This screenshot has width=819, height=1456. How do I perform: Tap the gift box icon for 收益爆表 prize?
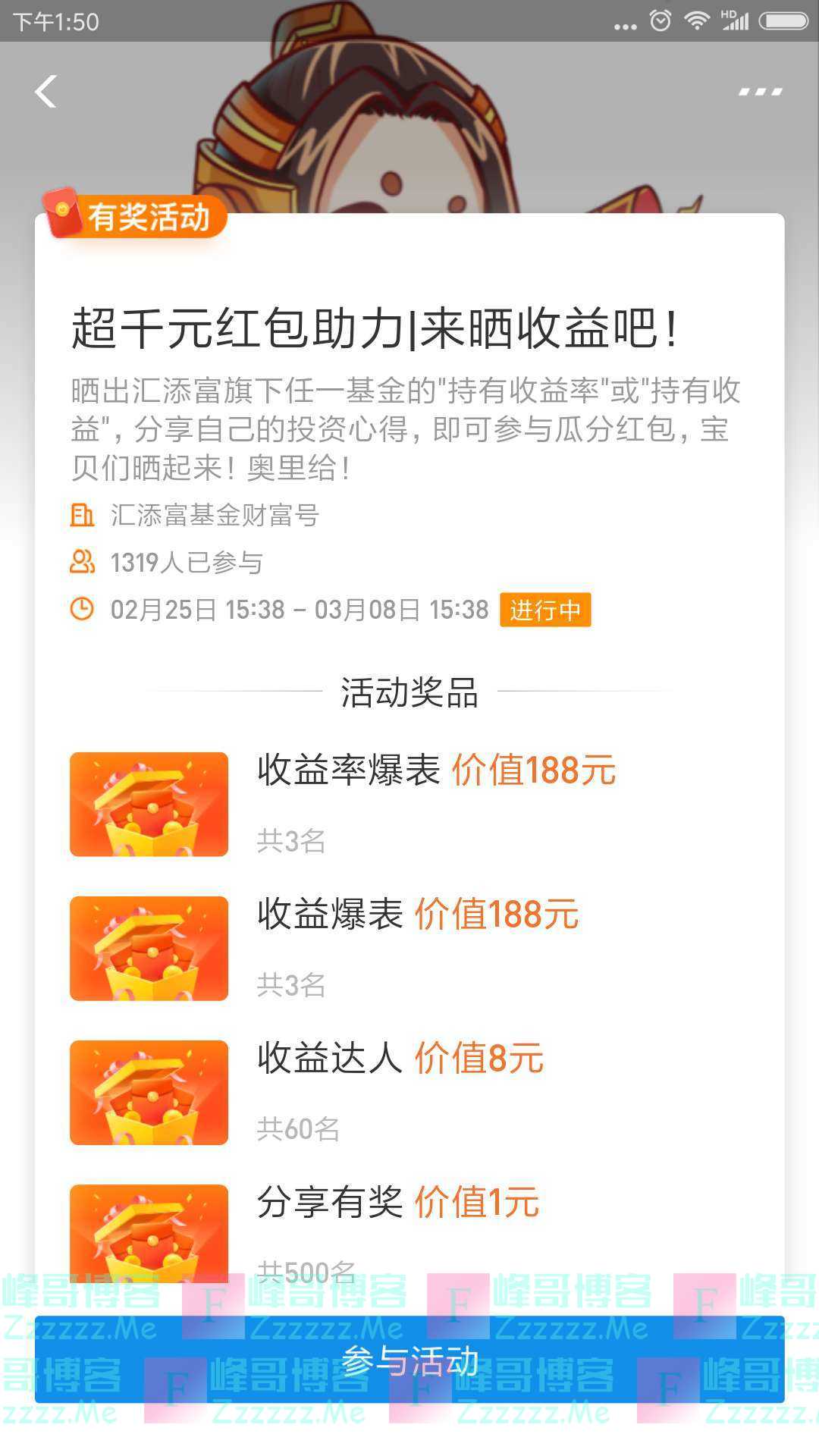(x=148, y=948)
